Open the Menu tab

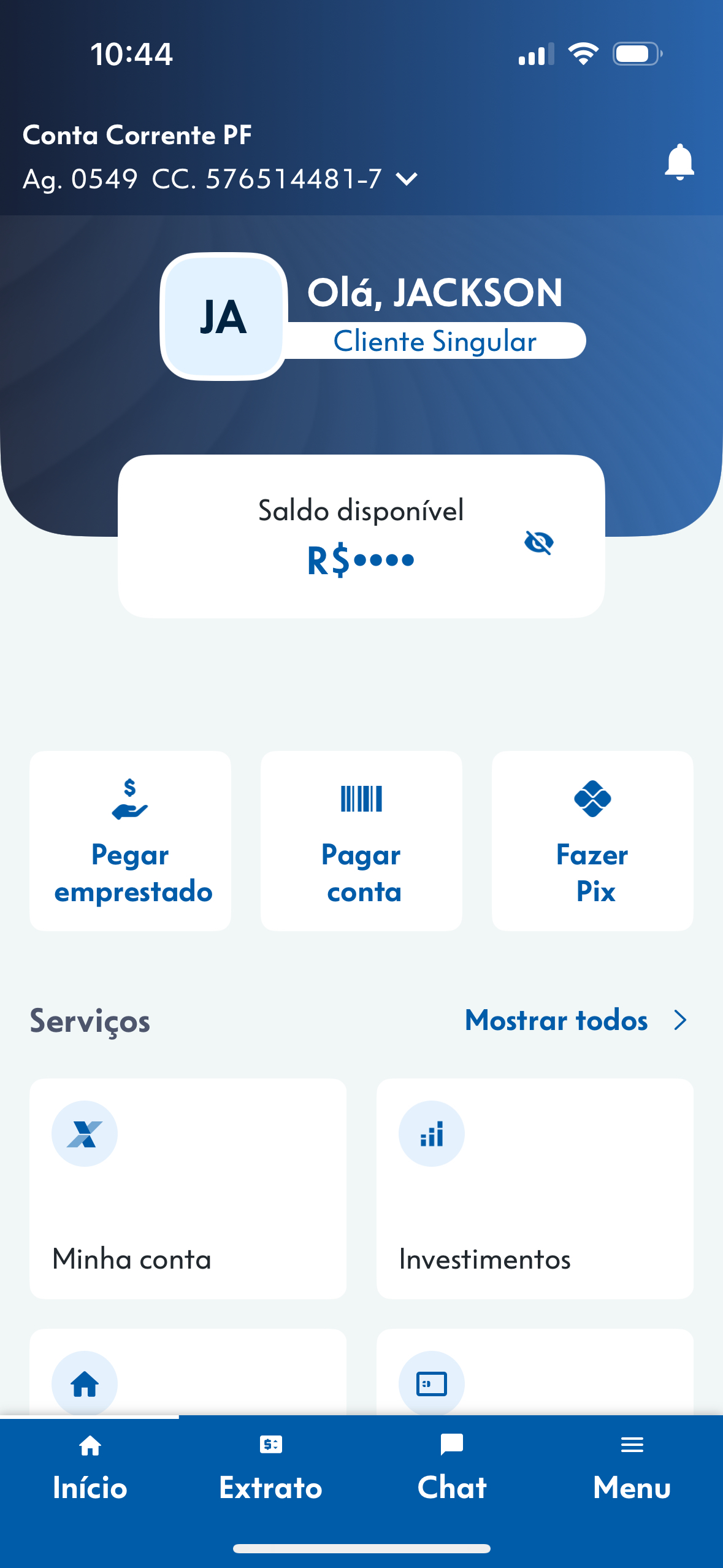pos(632,1470)
